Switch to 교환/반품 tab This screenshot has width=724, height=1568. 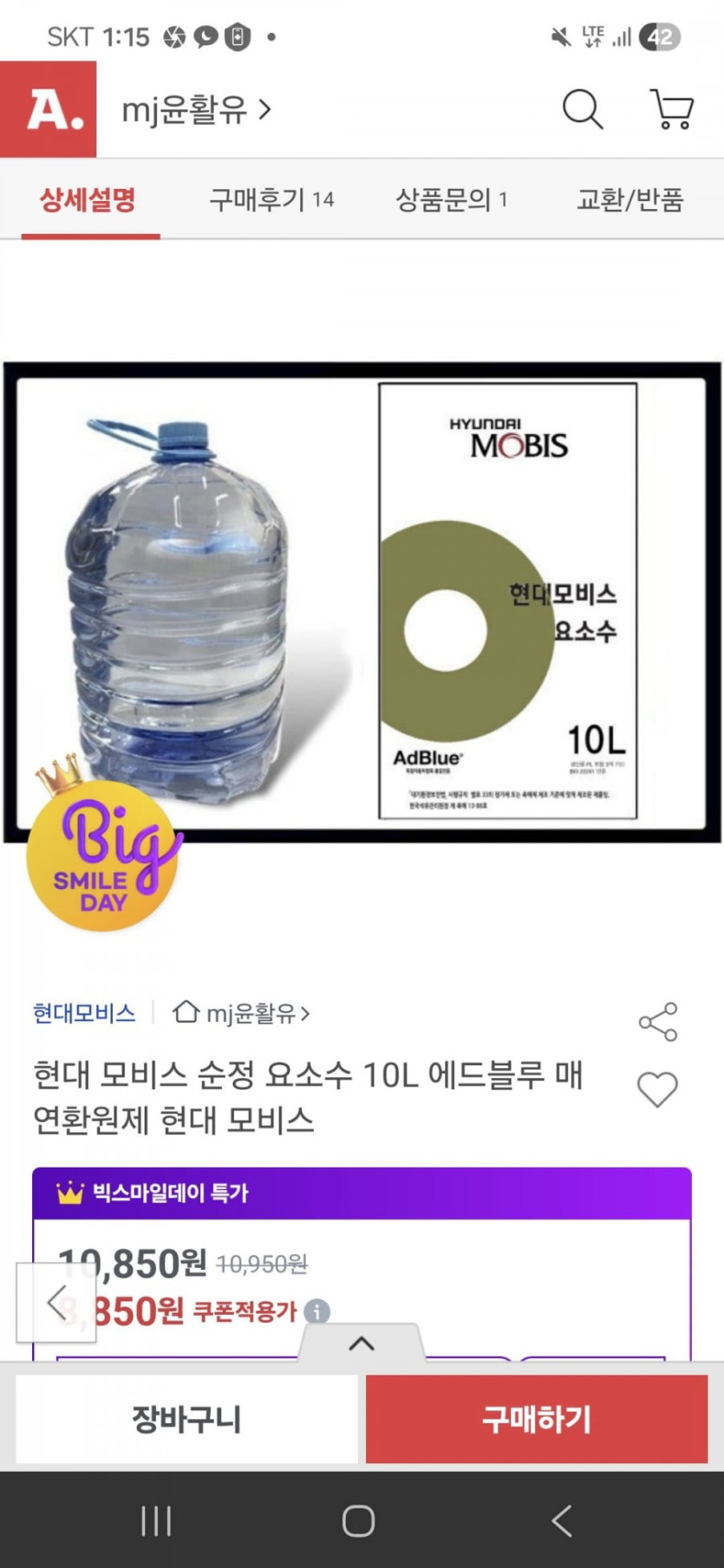(630, 200)
